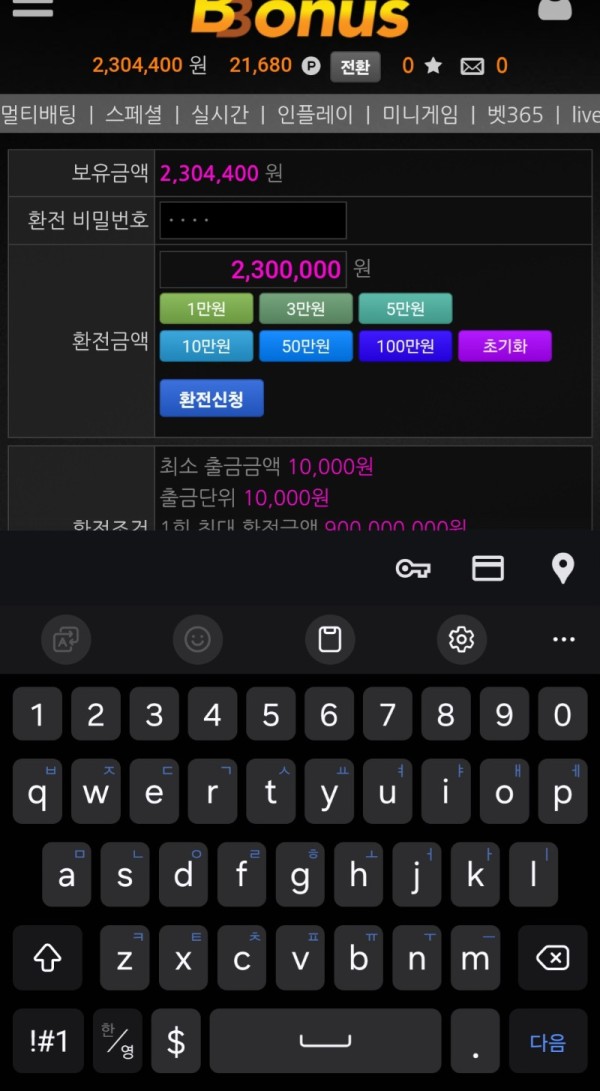This screenshot has width=600, height=1091.
Task: Tap the keyboard backspace key
Action: tap(552, 958)
